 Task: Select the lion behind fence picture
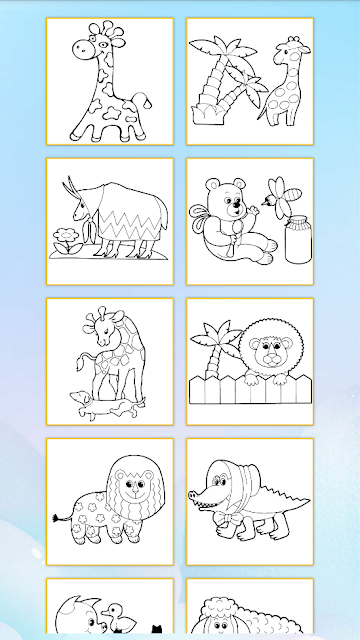pyautogui.click(x=250, y=362)
